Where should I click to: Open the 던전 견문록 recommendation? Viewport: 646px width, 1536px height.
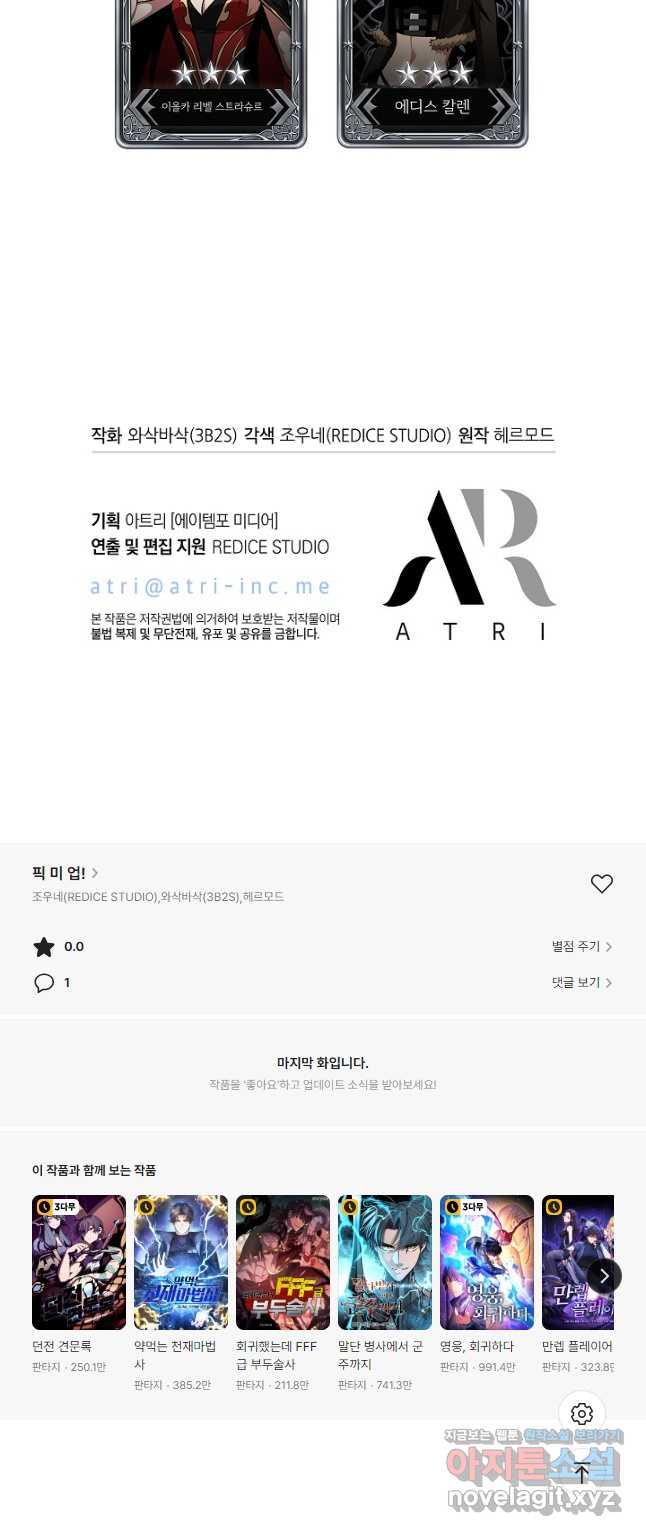[79, 1262]
